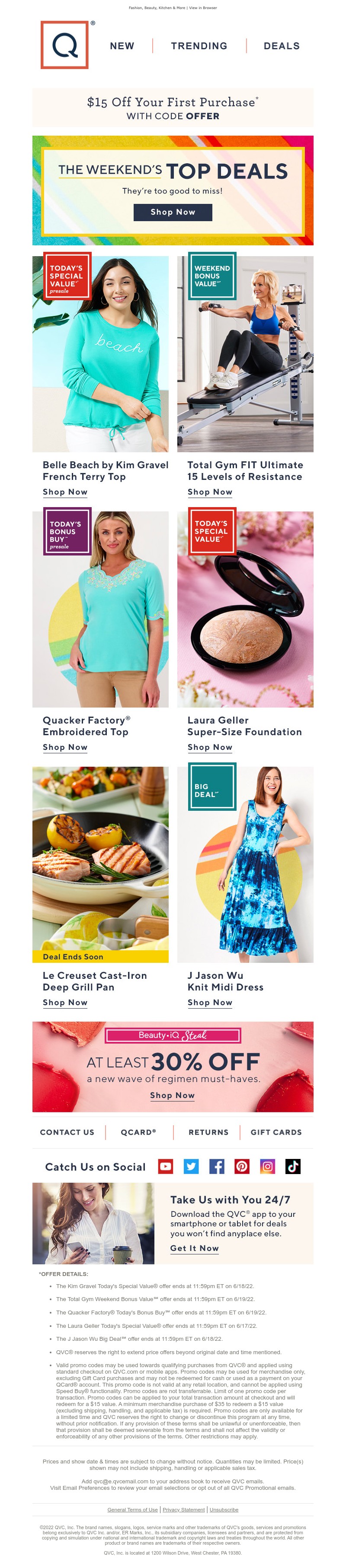Unsubscribe from QVC emails
This screenshot has height=1568, width=346.
[224, 1510]
